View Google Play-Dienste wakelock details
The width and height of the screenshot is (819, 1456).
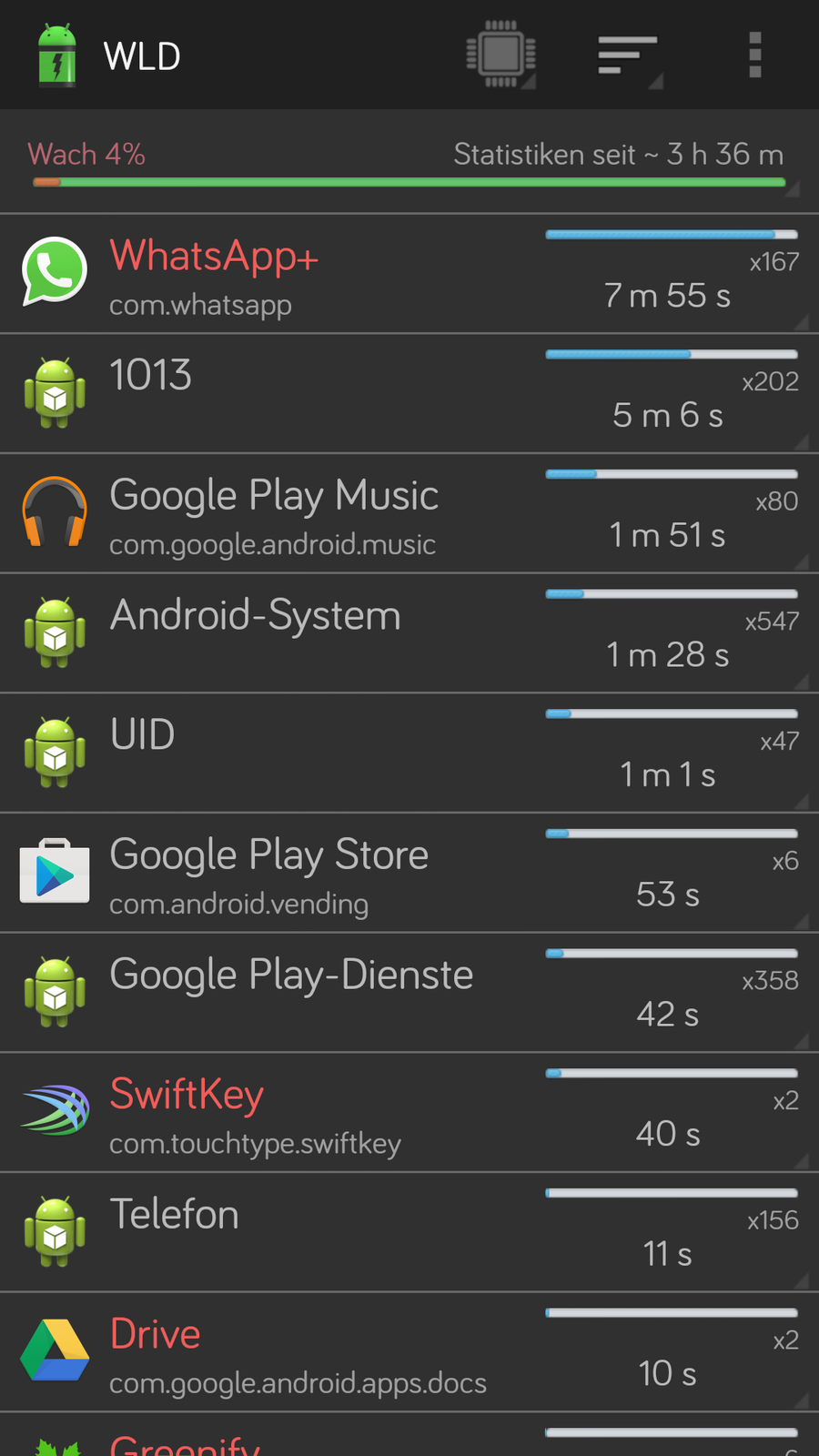[x=409, y=994]
